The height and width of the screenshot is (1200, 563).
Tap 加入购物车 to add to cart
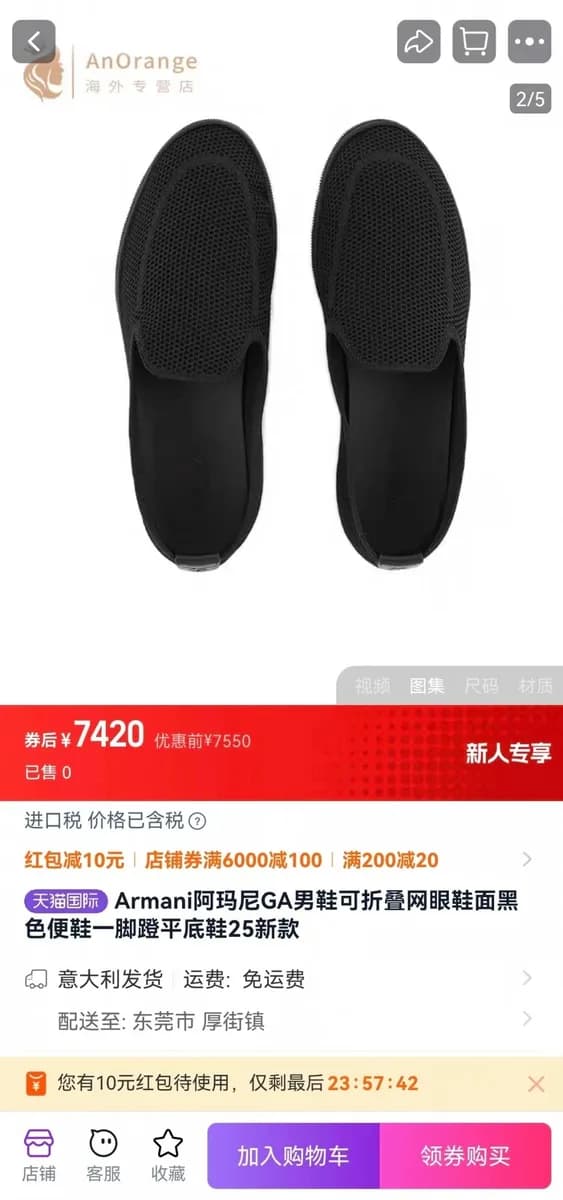[x=294, y=1156]
